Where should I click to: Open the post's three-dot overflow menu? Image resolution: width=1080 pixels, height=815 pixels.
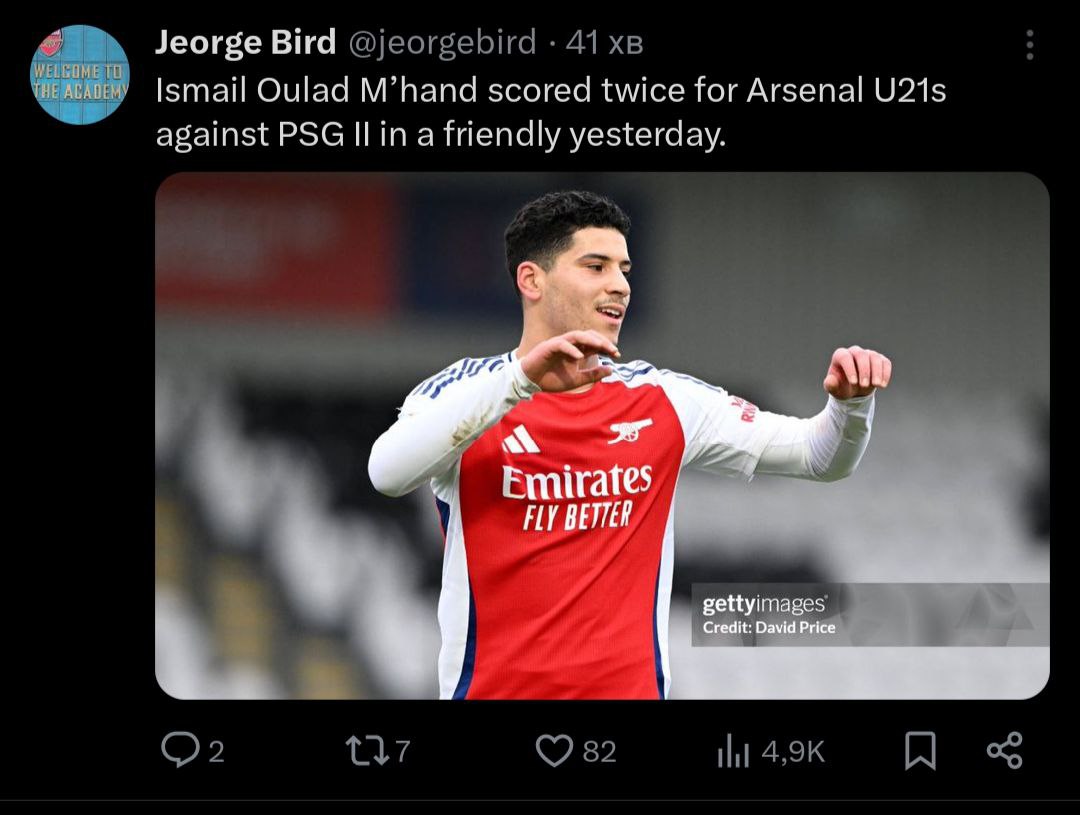click(x=1029, y=45)
